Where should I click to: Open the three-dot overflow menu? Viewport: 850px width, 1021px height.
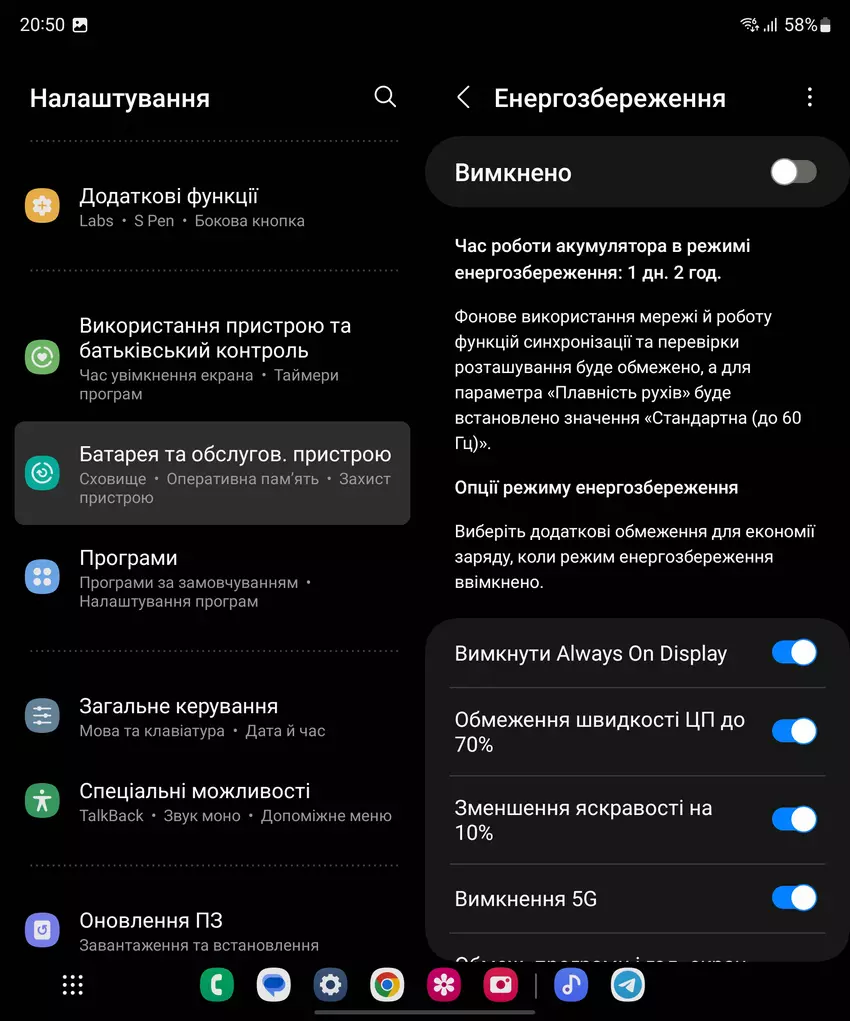[x=809, y=97]
